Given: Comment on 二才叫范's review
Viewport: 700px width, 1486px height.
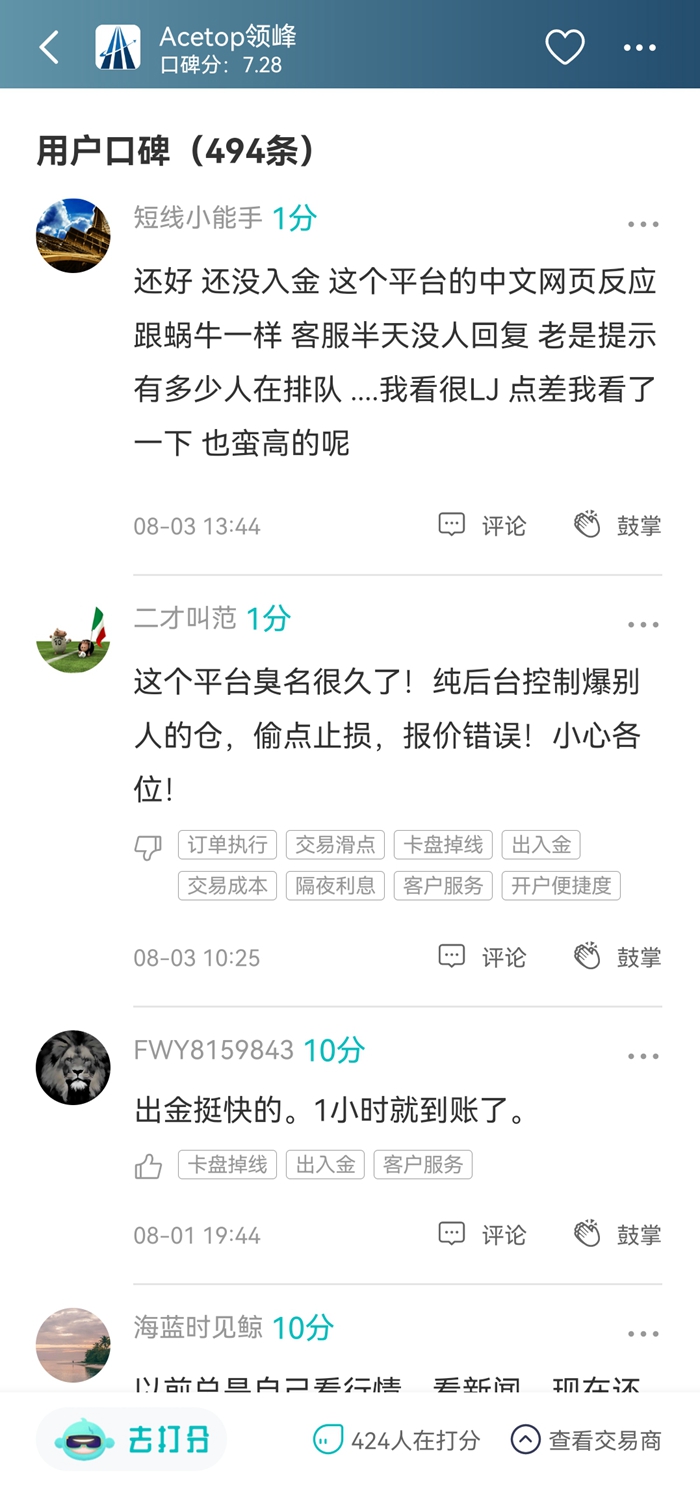Looking at the screenshot, I should (x=482, y=957).
